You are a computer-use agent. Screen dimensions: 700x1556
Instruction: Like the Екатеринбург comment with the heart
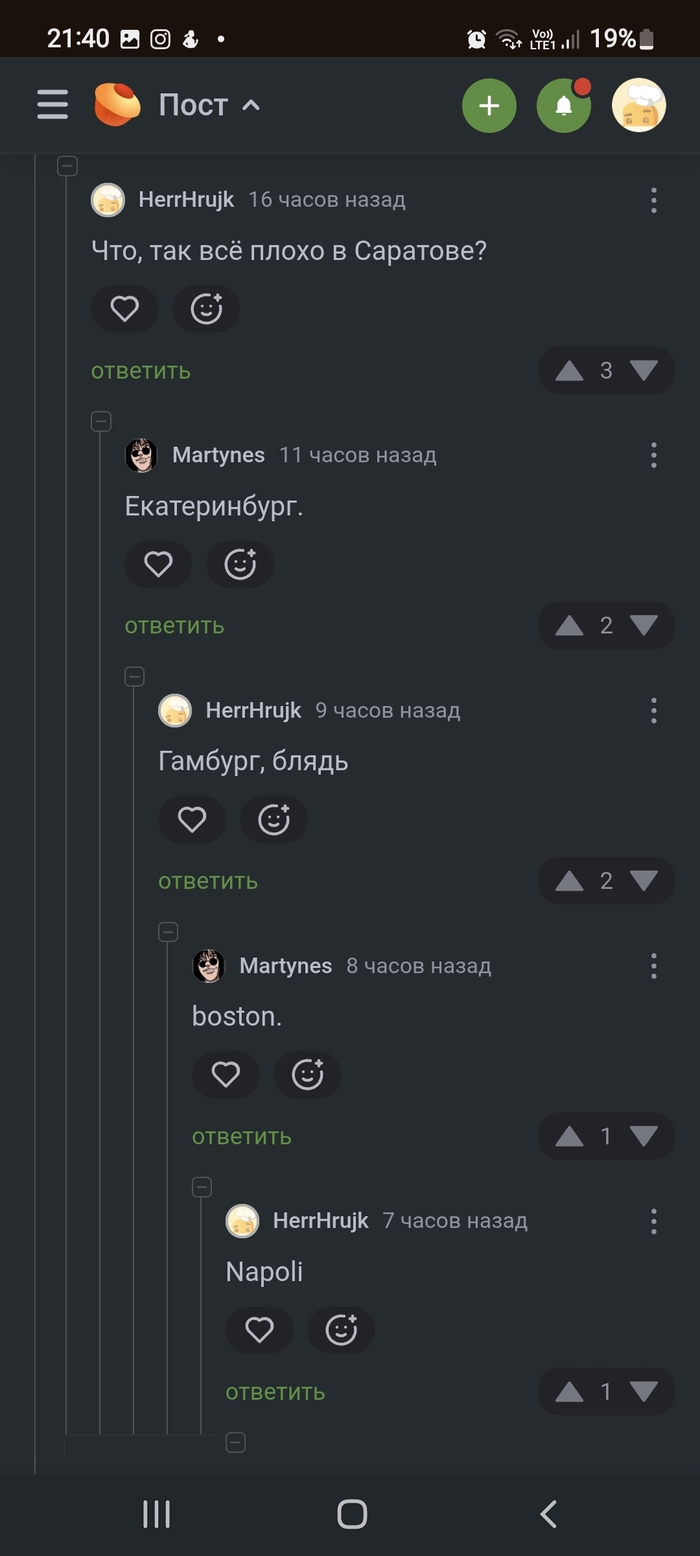coord(158,565)
